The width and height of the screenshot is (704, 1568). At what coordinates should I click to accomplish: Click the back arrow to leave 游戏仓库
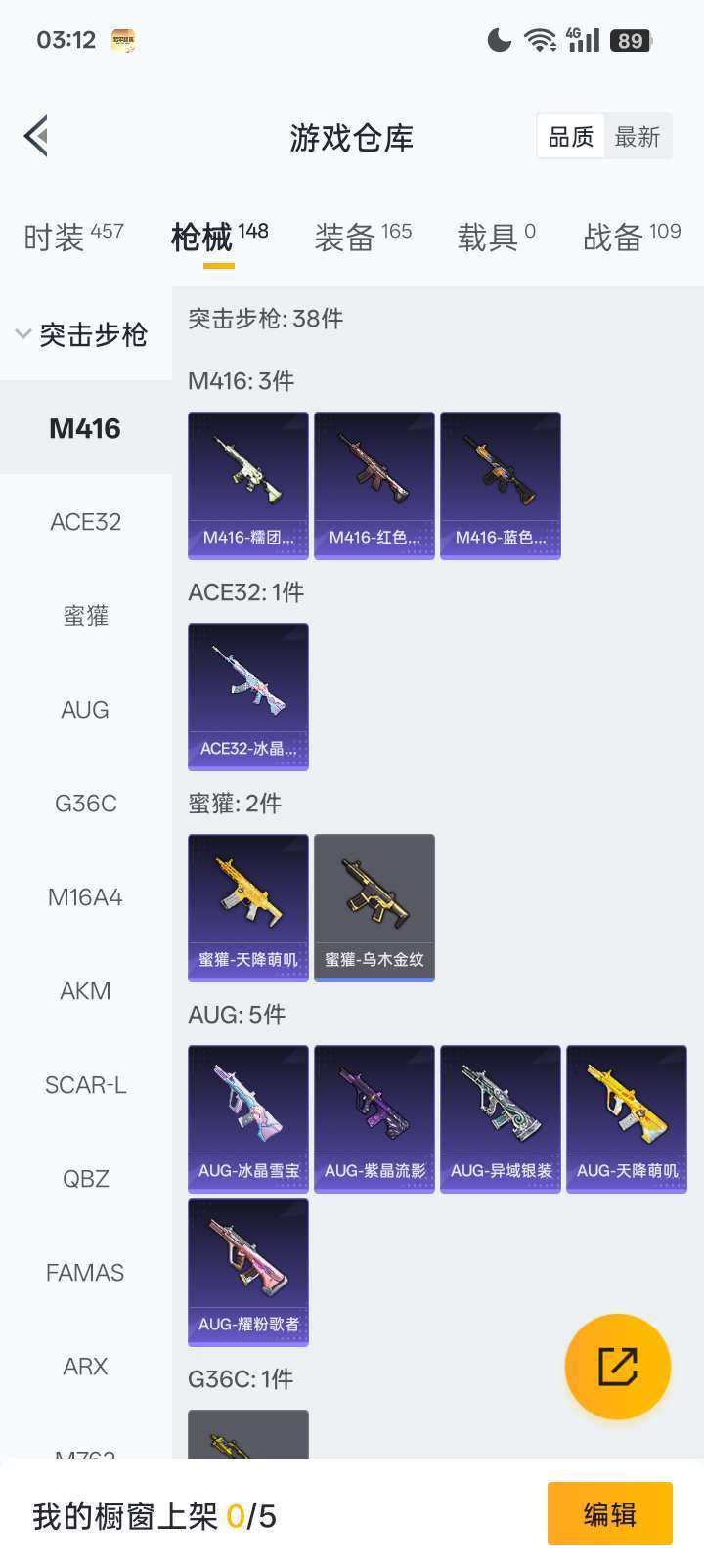pyautogui.click(x=35, y=136)
